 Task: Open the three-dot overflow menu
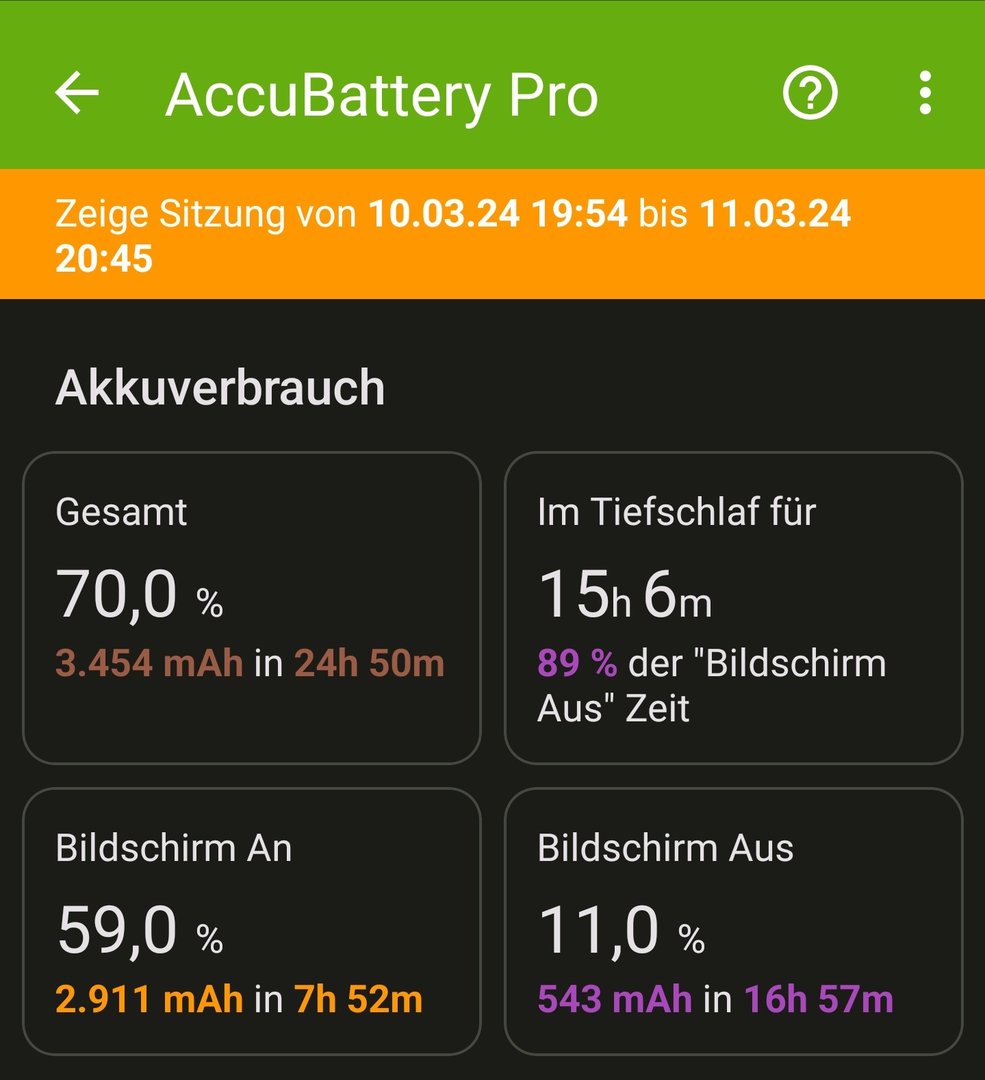coord(925,93)
